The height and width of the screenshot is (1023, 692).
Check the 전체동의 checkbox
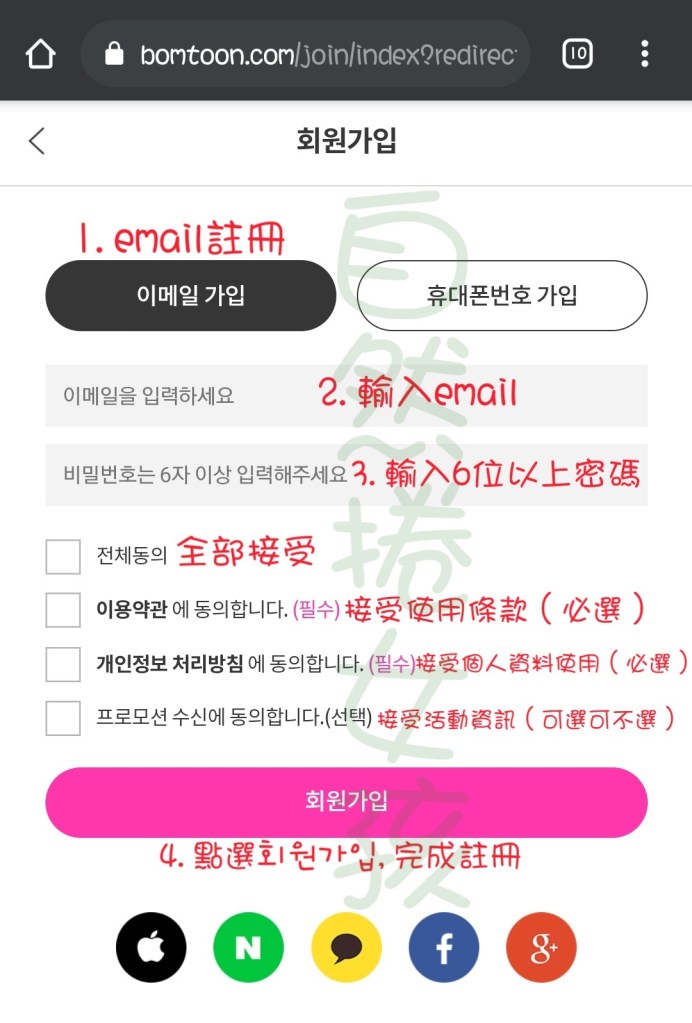63,556
